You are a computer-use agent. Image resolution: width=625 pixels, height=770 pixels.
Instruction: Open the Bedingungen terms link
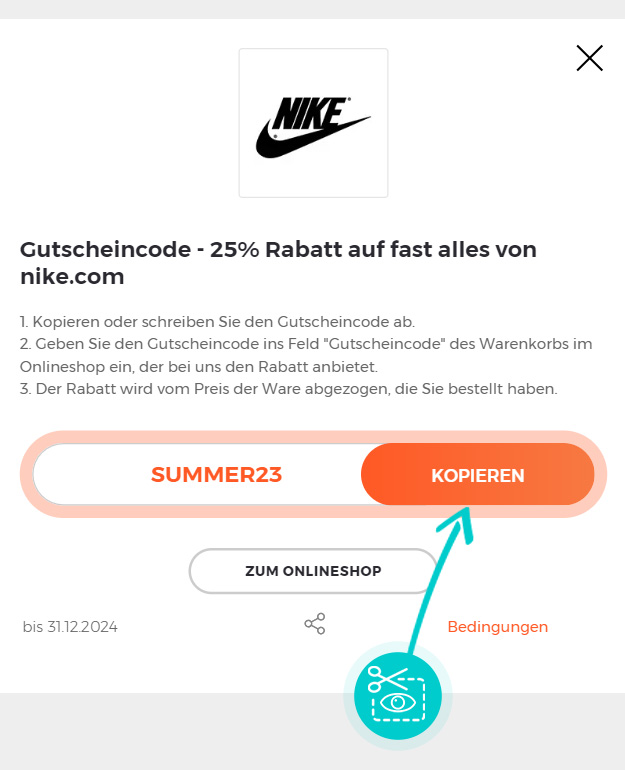tap(497, 627)
